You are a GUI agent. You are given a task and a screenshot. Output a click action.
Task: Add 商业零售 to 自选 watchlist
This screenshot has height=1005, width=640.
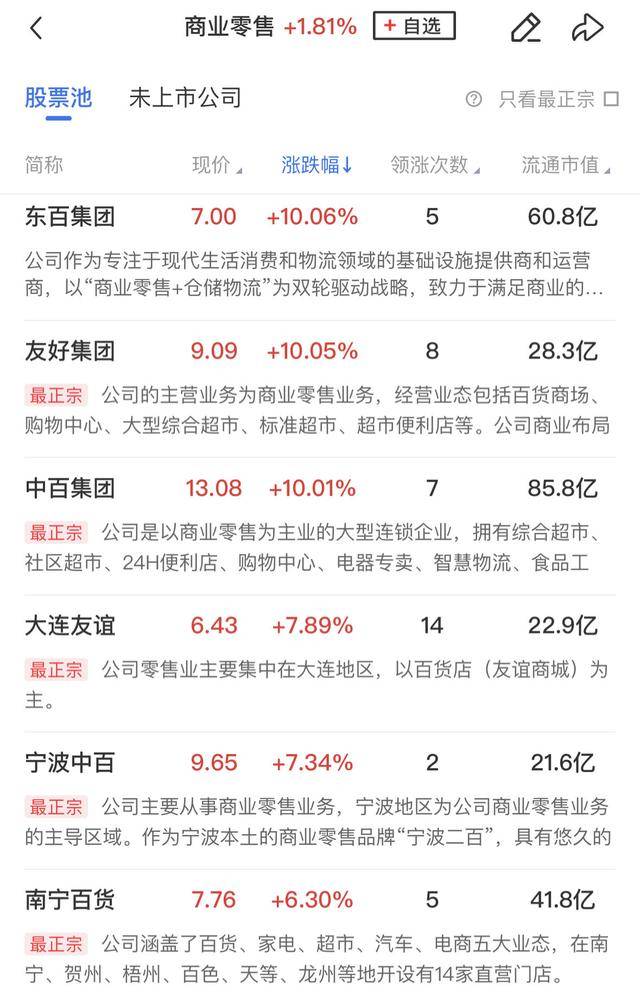pyautogui.click(x=414, y=27)
